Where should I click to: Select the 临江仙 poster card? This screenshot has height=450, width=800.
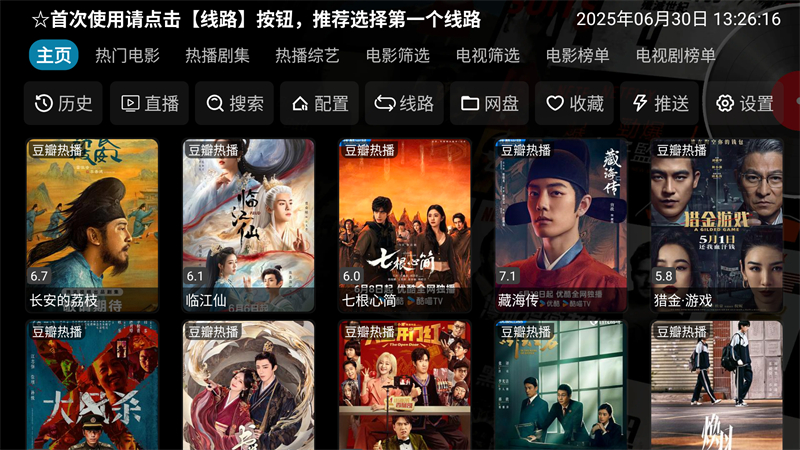coord(248,225)
